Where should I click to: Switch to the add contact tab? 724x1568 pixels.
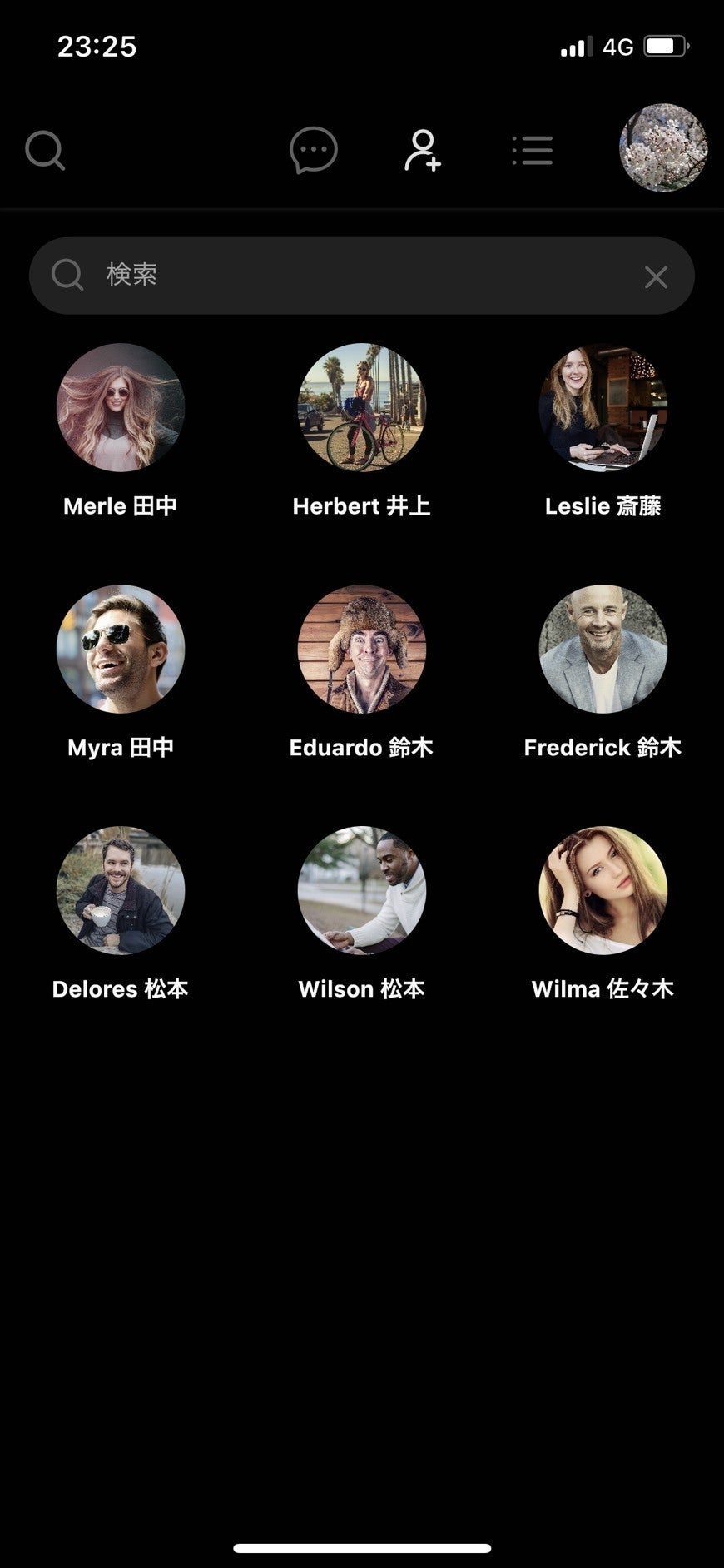(x=423, y=151)
